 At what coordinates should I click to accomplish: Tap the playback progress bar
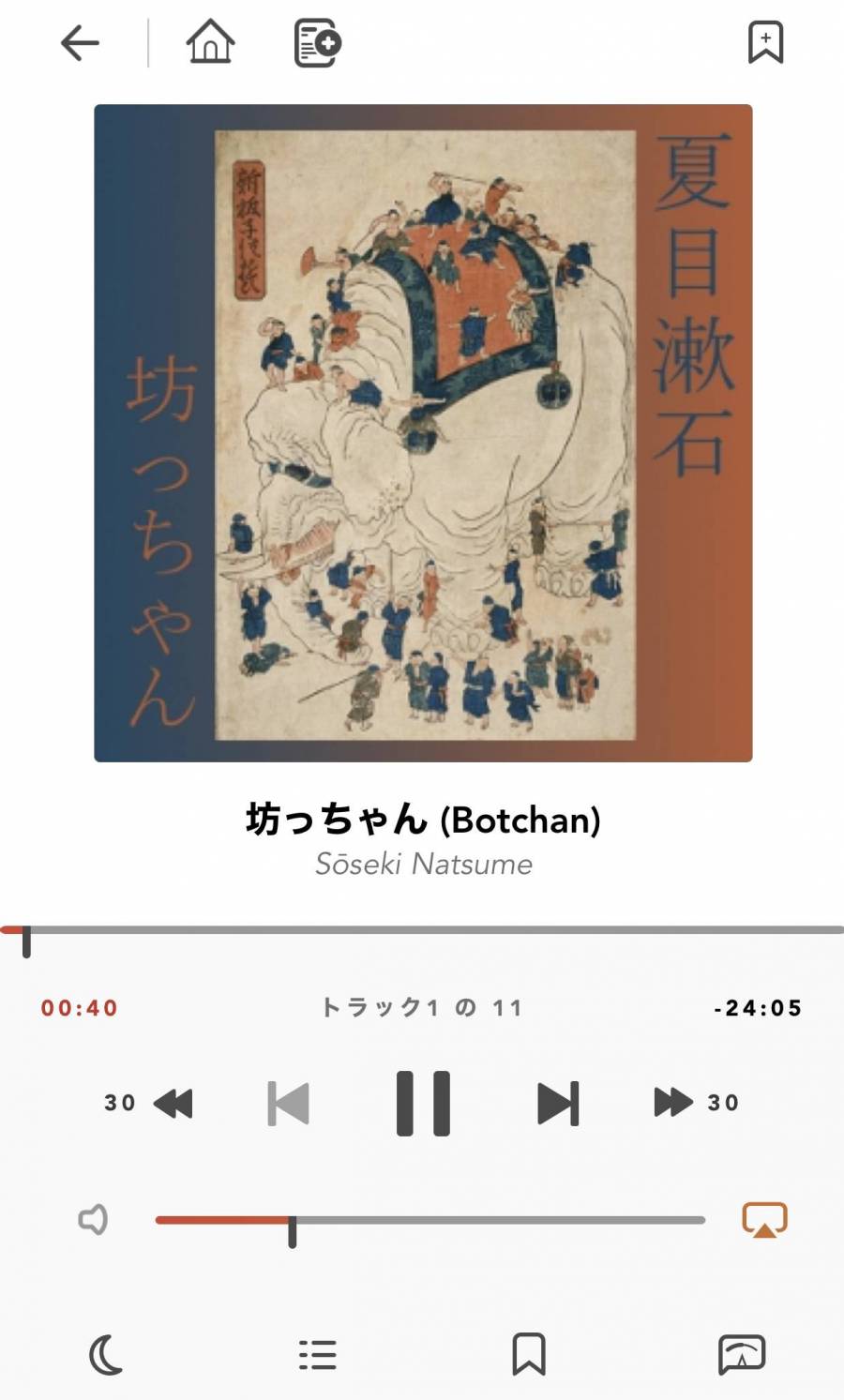[x=422, y=930]
